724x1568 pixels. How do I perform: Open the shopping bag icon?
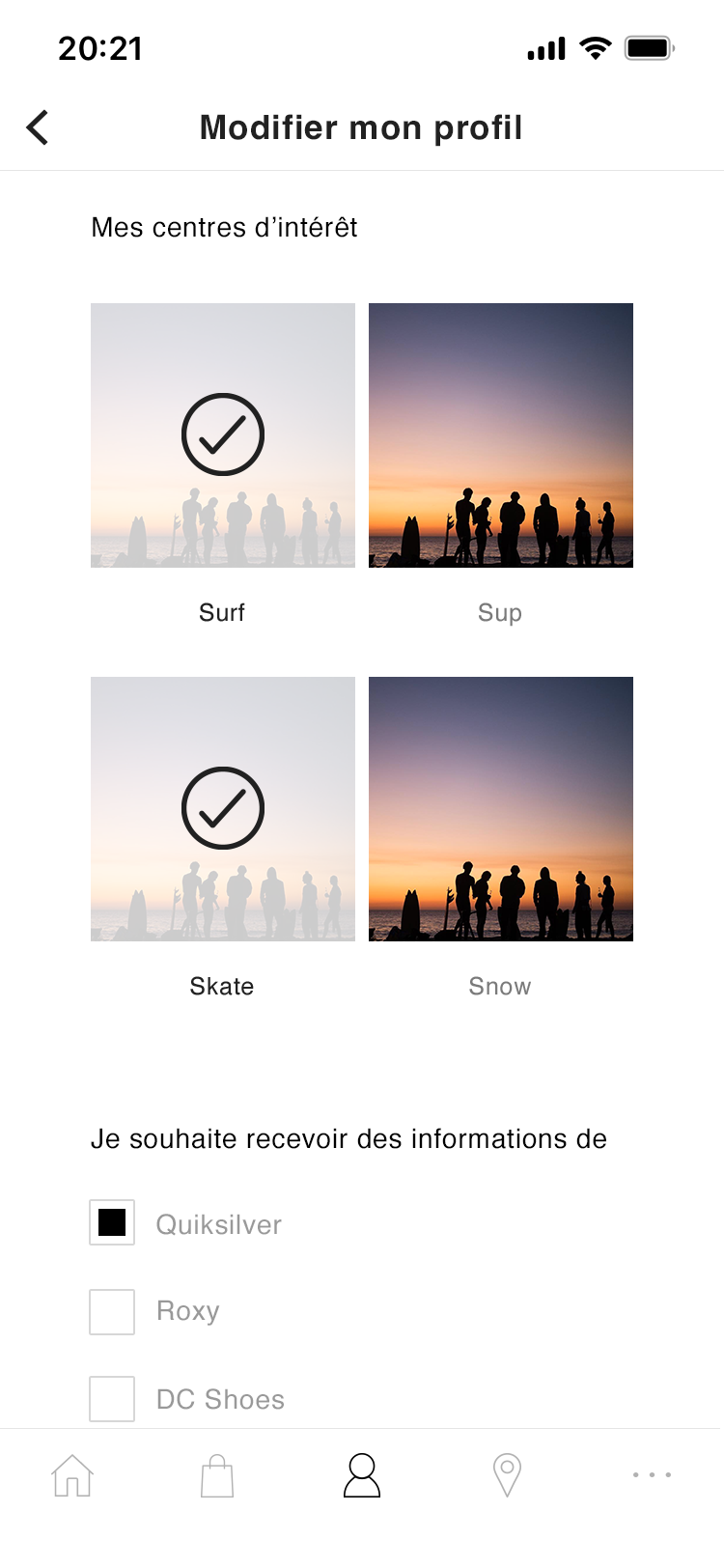(216, 1474)
